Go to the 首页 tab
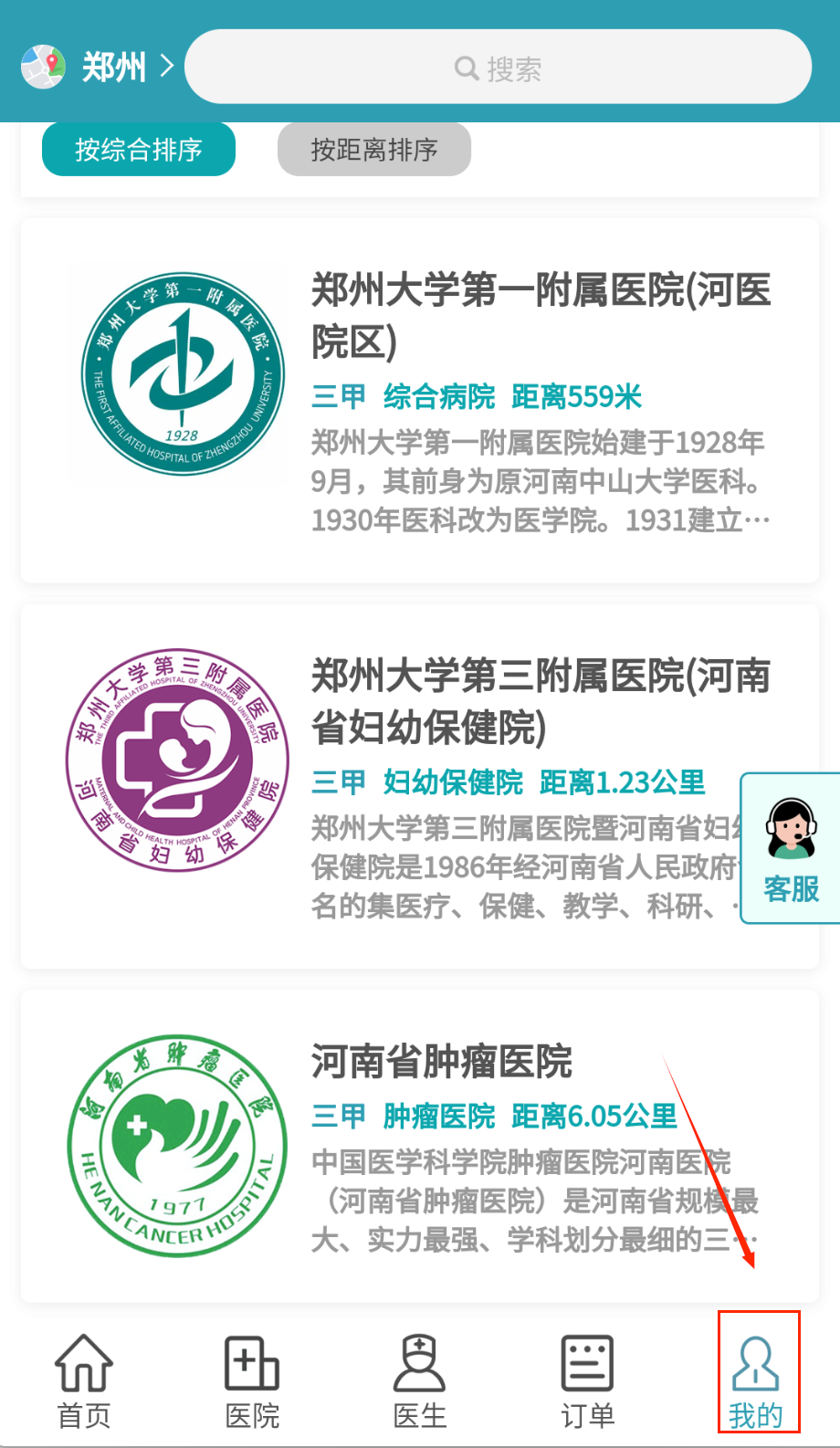The image size is (840, 1448). pyautogui.click(x=84, y=1380)
